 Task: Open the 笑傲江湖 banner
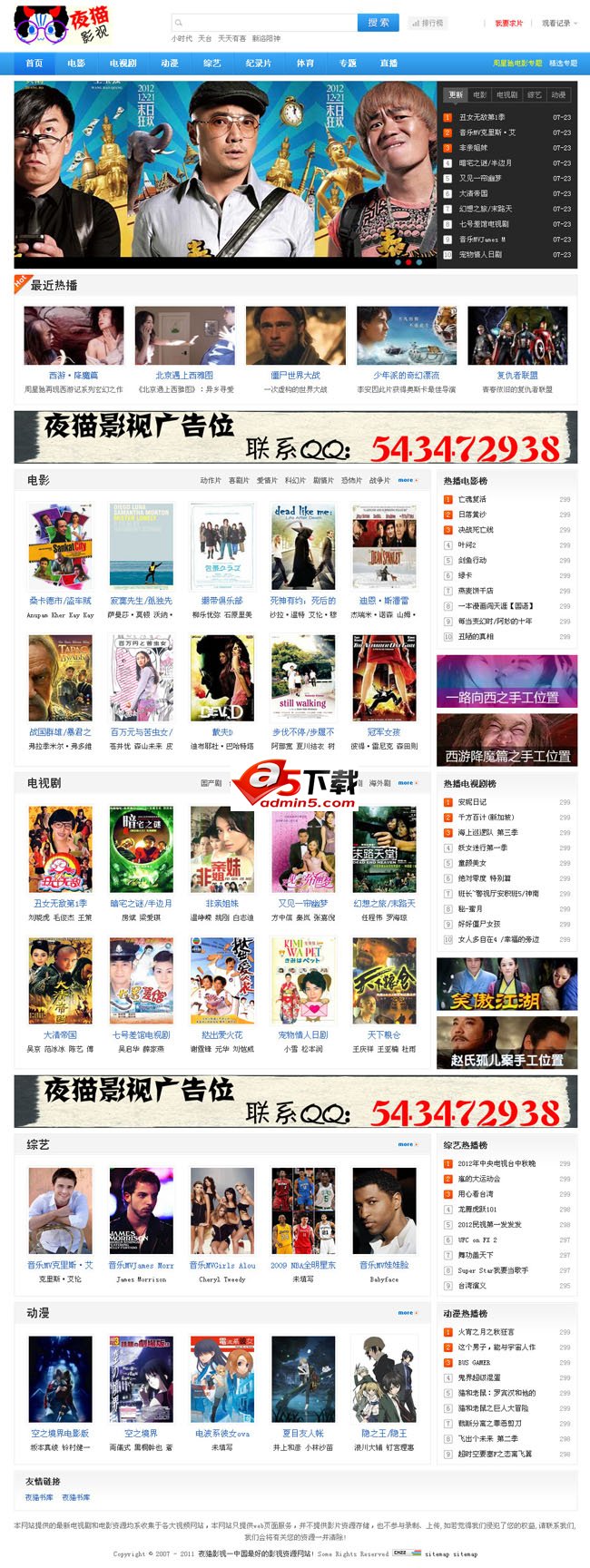click(506, 985)
